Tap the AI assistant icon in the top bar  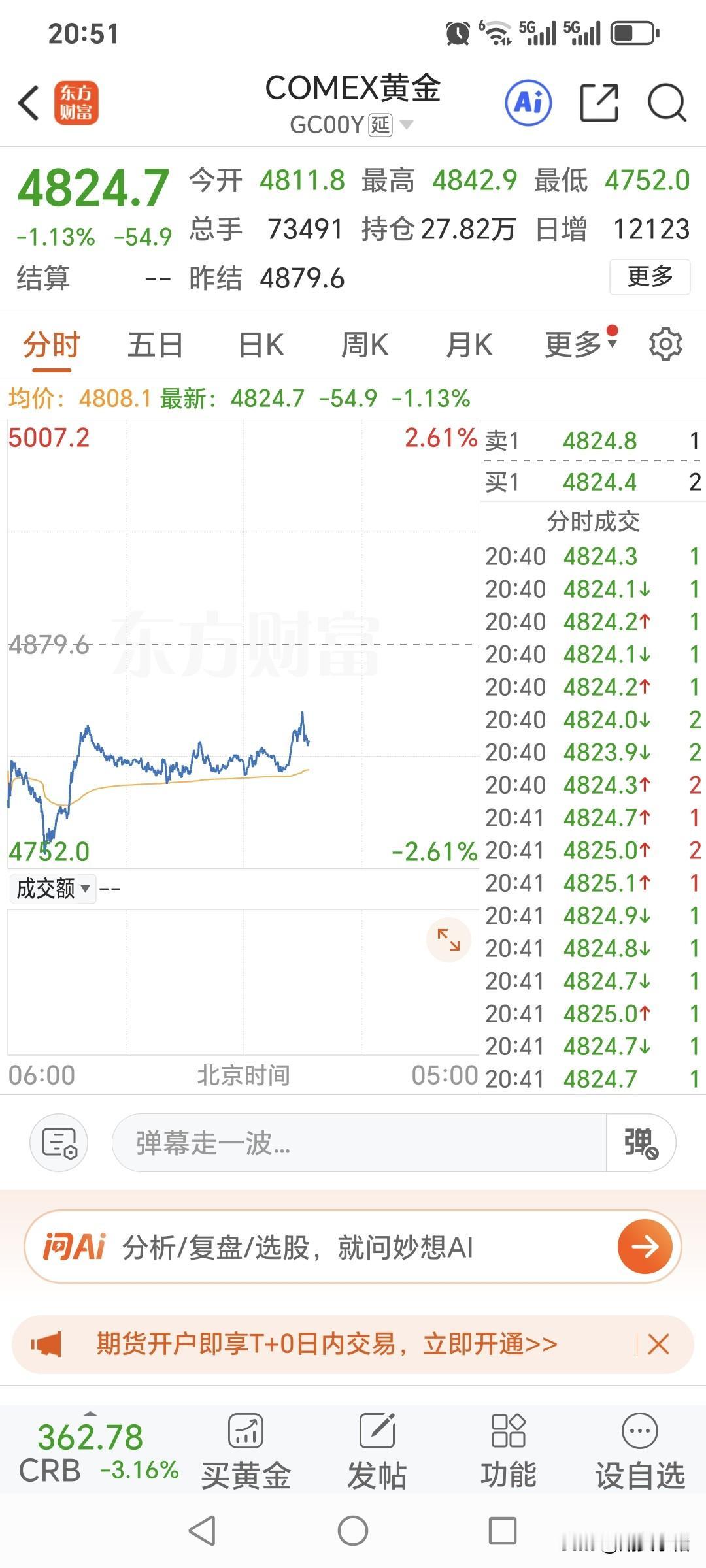click(x=529, y=103)
